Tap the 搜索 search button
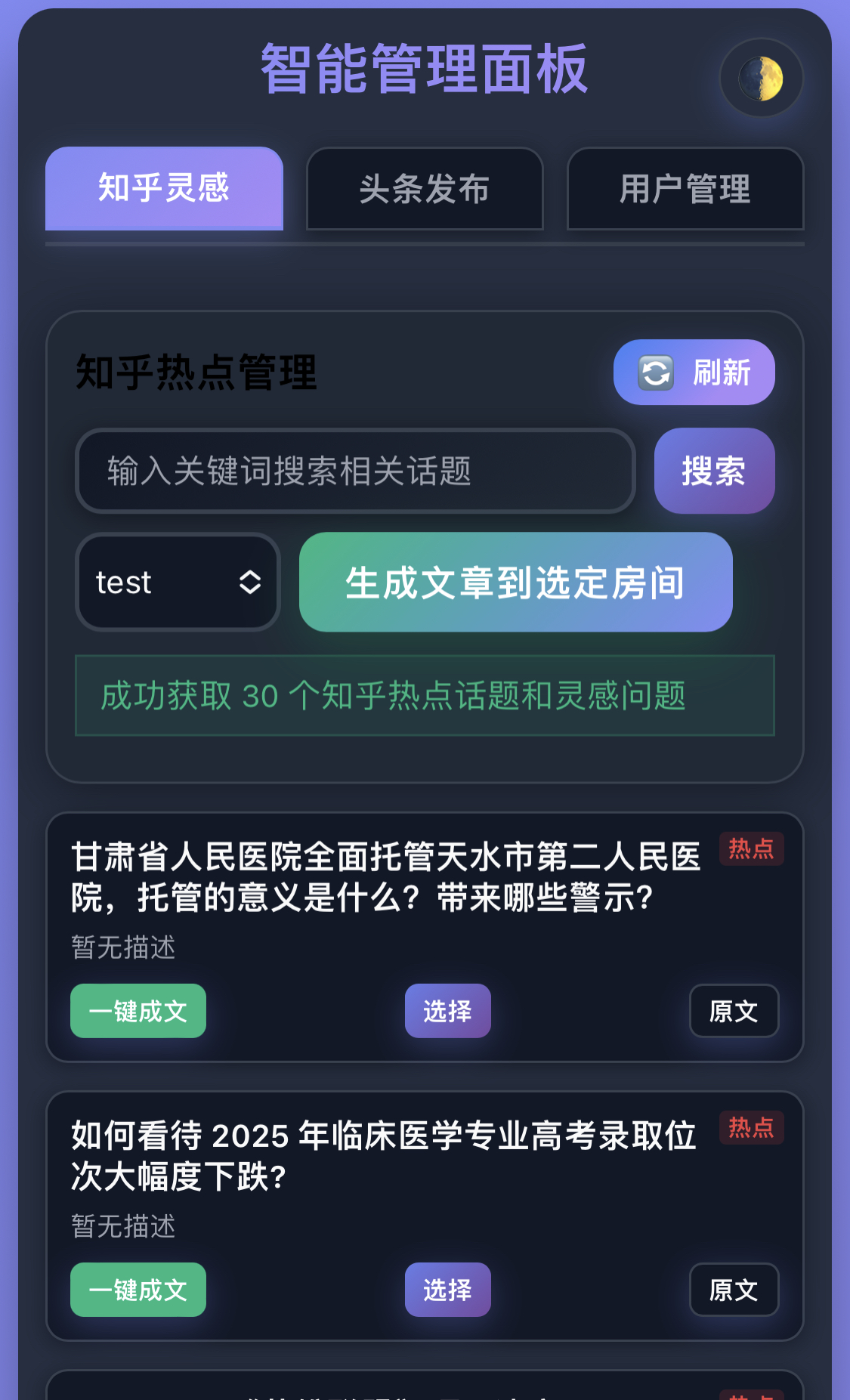This screenshot has height=1400, width=850. point(714,471)
